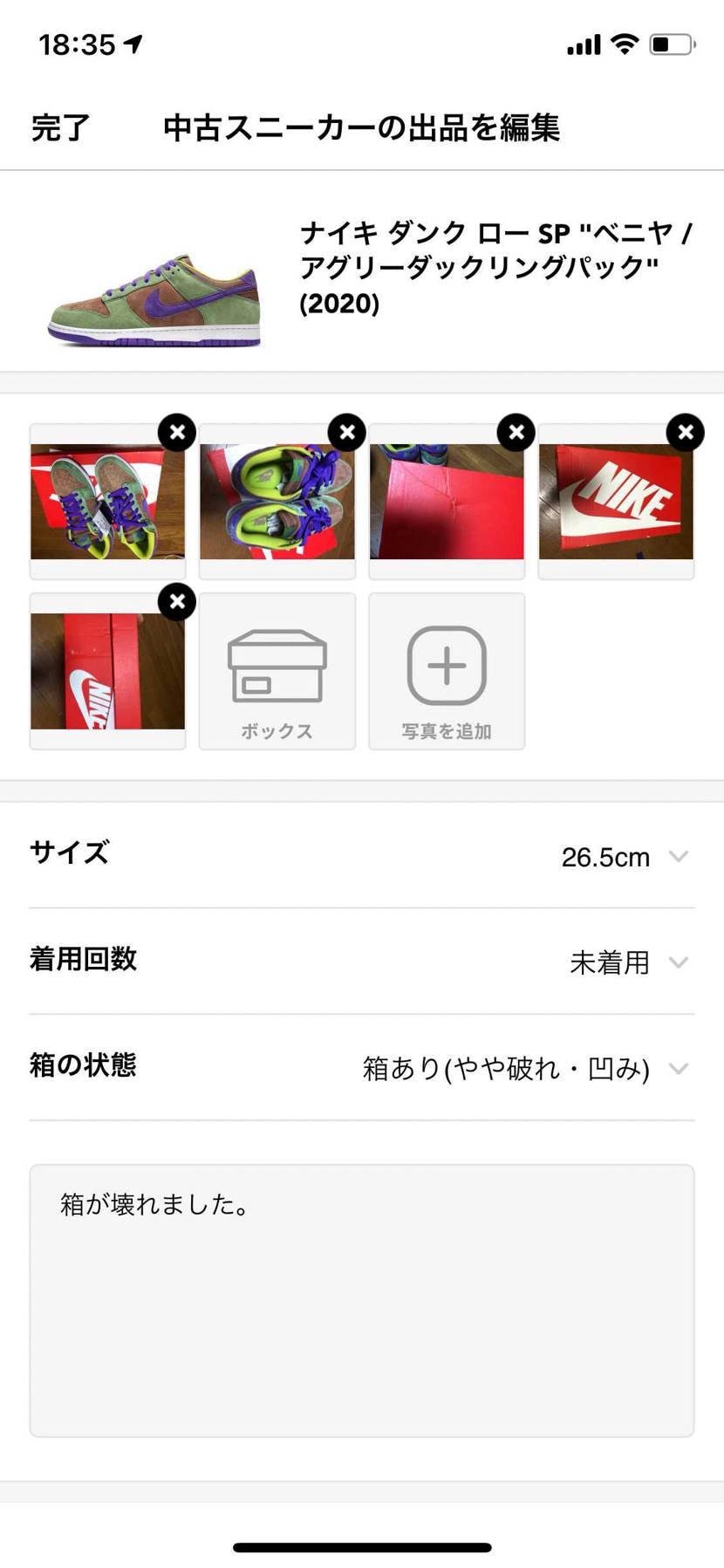
Task: Tap 完了 to finish editing
Action: click(58, 128)
